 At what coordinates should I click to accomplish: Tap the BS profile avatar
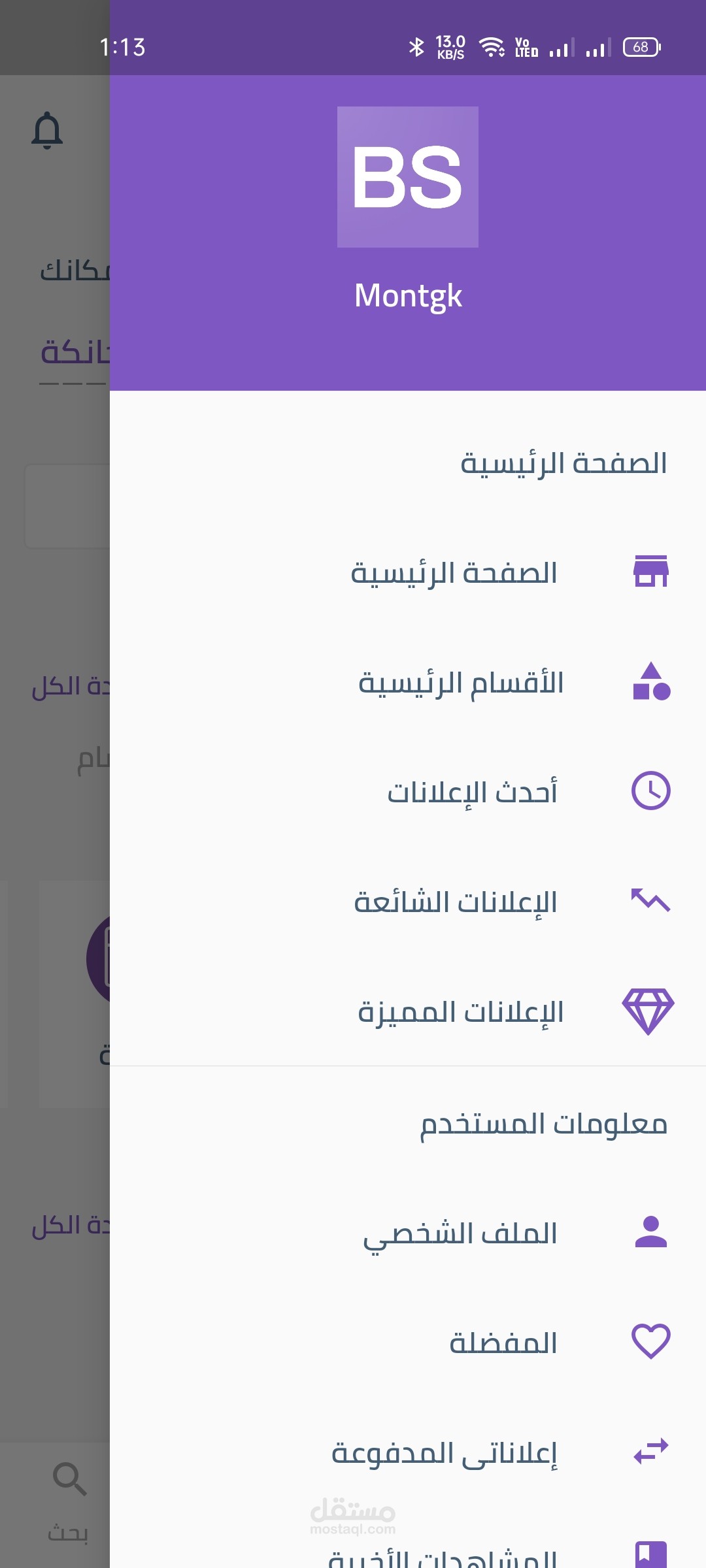[408, 177]
